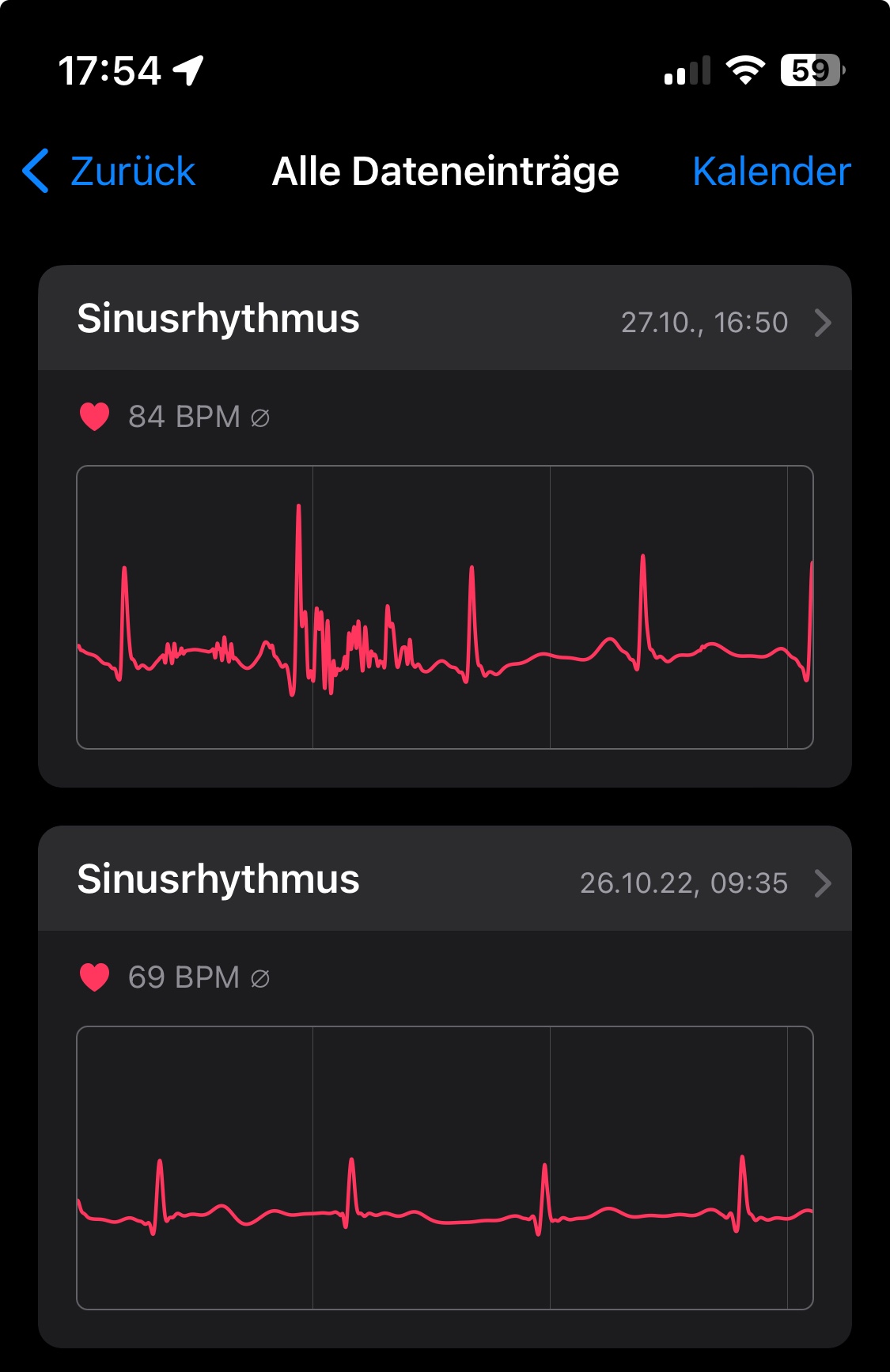Open the Sinusrhythmus entry from 26.10.22, 09:35
The image size is (890, 1372).
[x=445, y=880]
